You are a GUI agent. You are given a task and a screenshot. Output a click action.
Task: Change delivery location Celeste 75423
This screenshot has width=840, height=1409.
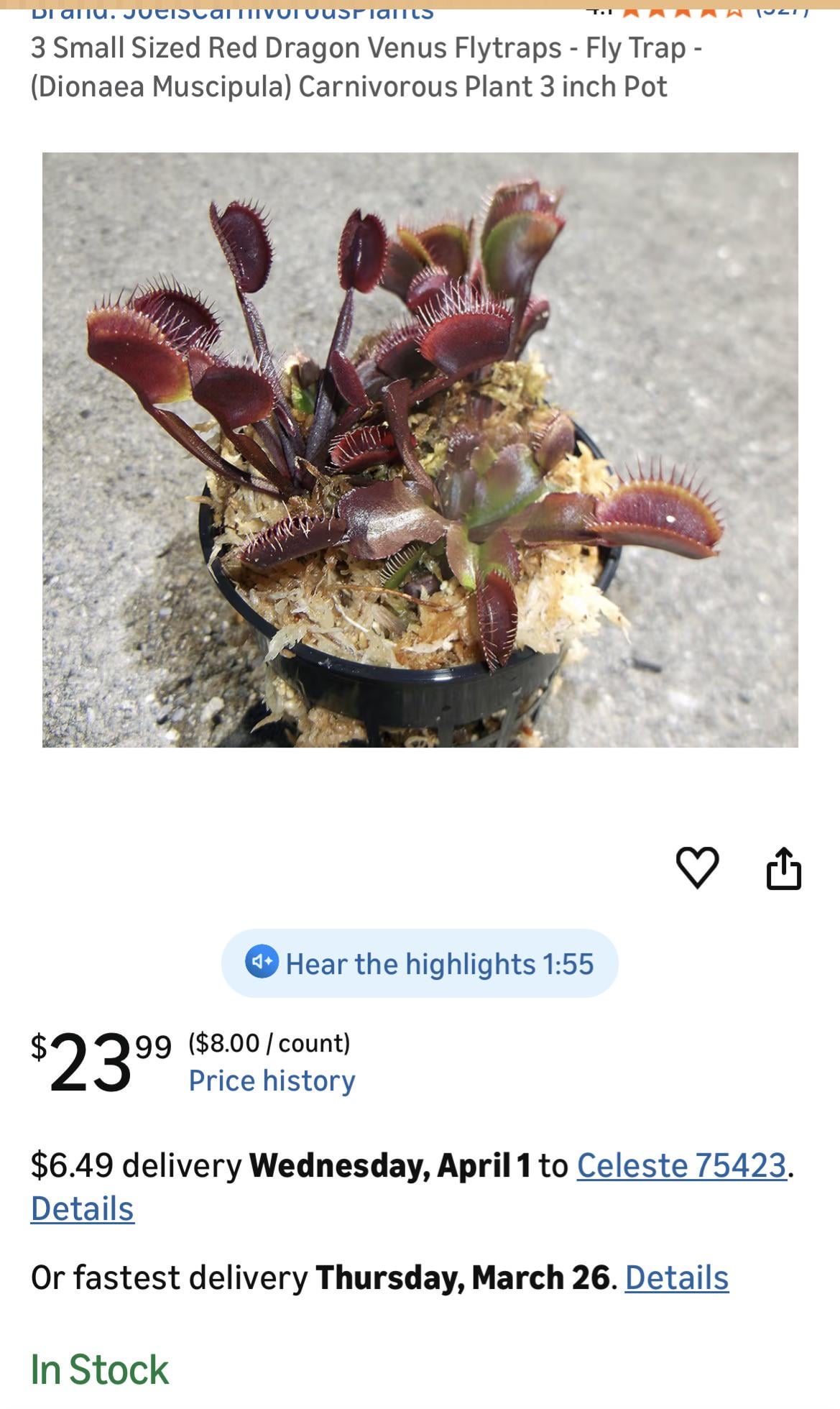click(681, 1165)
